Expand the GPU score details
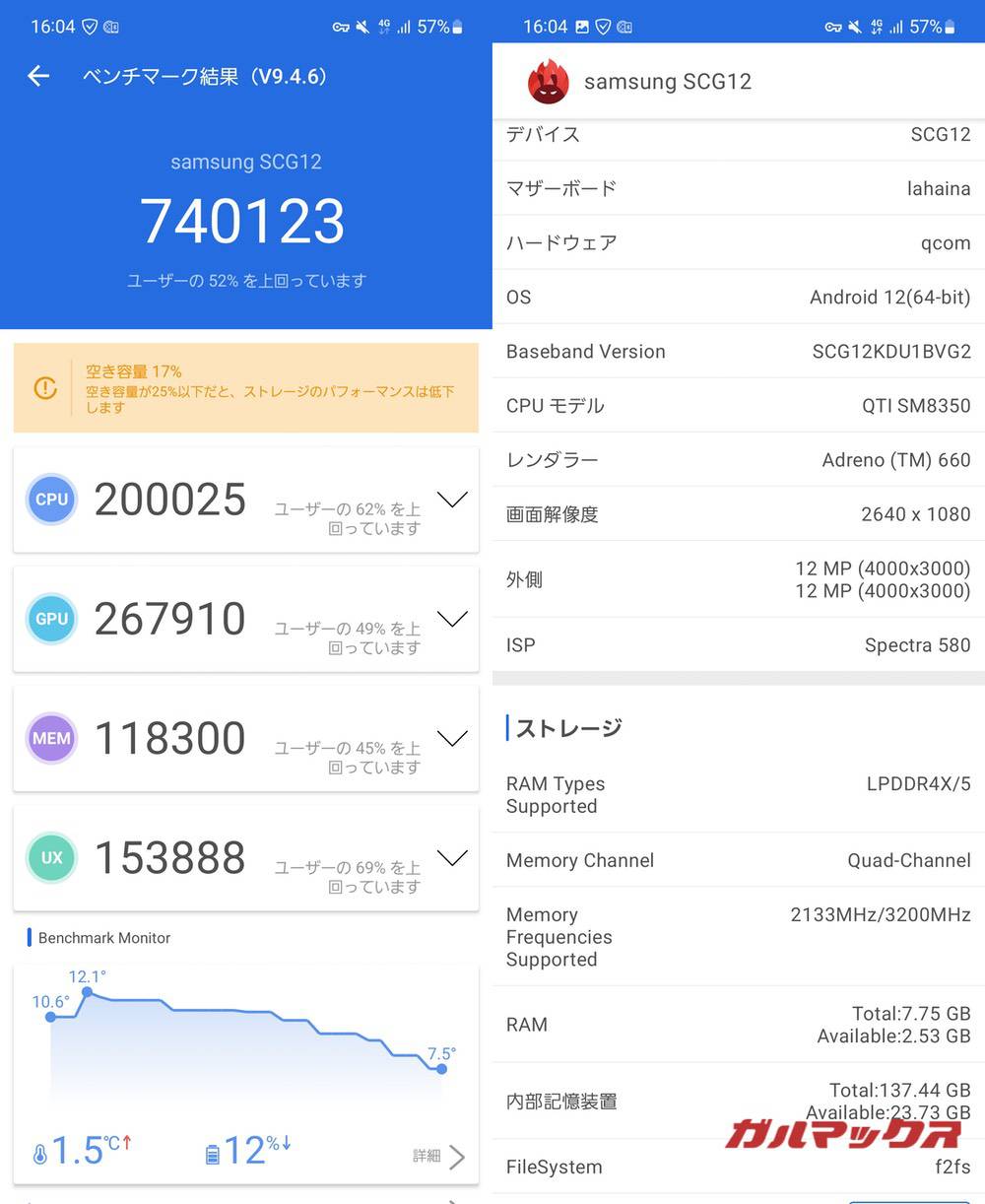This screenshot has width=985, height=1204. [x=452, y=619]
